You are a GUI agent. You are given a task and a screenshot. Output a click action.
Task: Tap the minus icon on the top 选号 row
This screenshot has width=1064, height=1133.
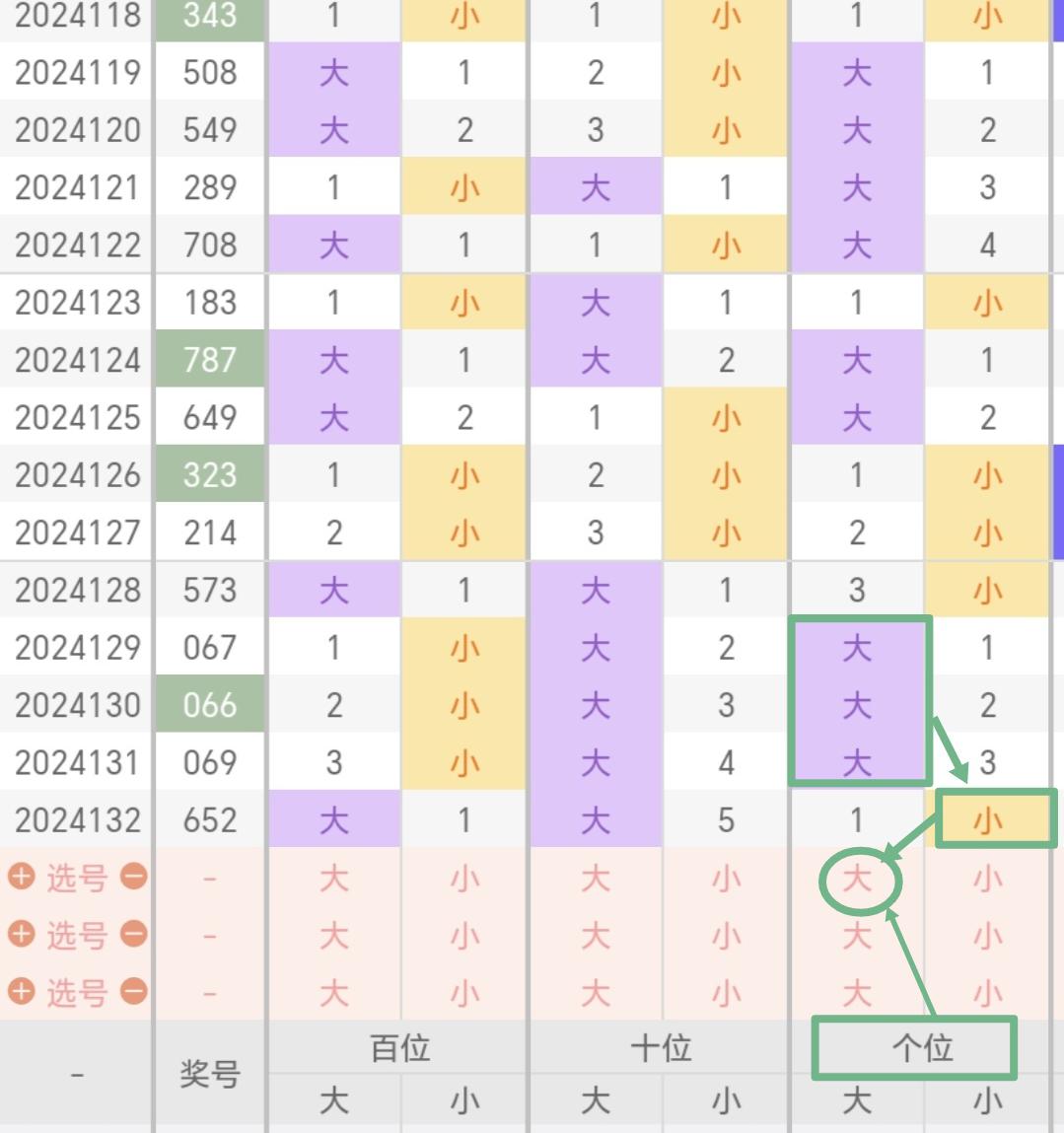pos(134,877)
